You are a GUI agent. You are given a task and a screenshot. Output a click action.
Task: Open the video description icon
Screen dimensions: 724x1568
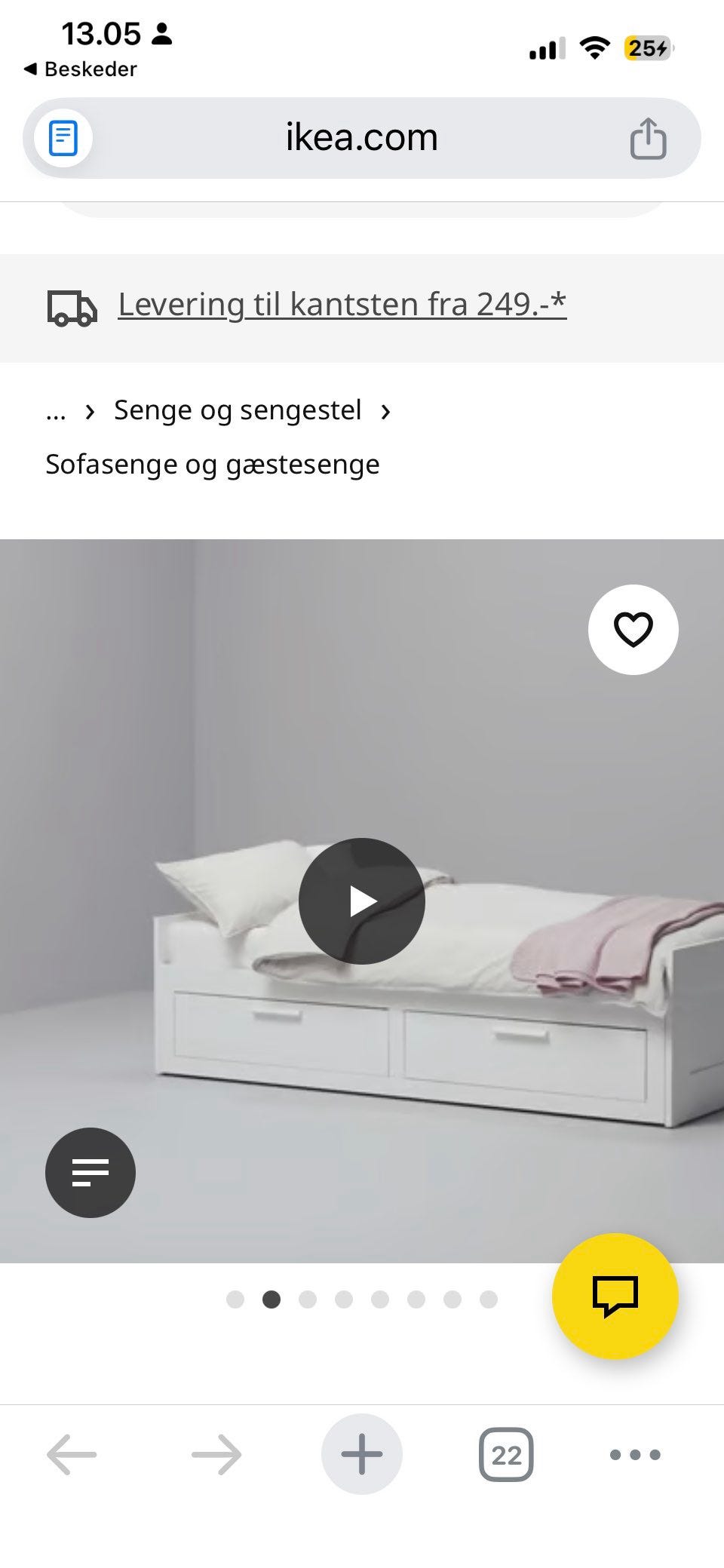pyautogui.click(x=90, y=1172)
